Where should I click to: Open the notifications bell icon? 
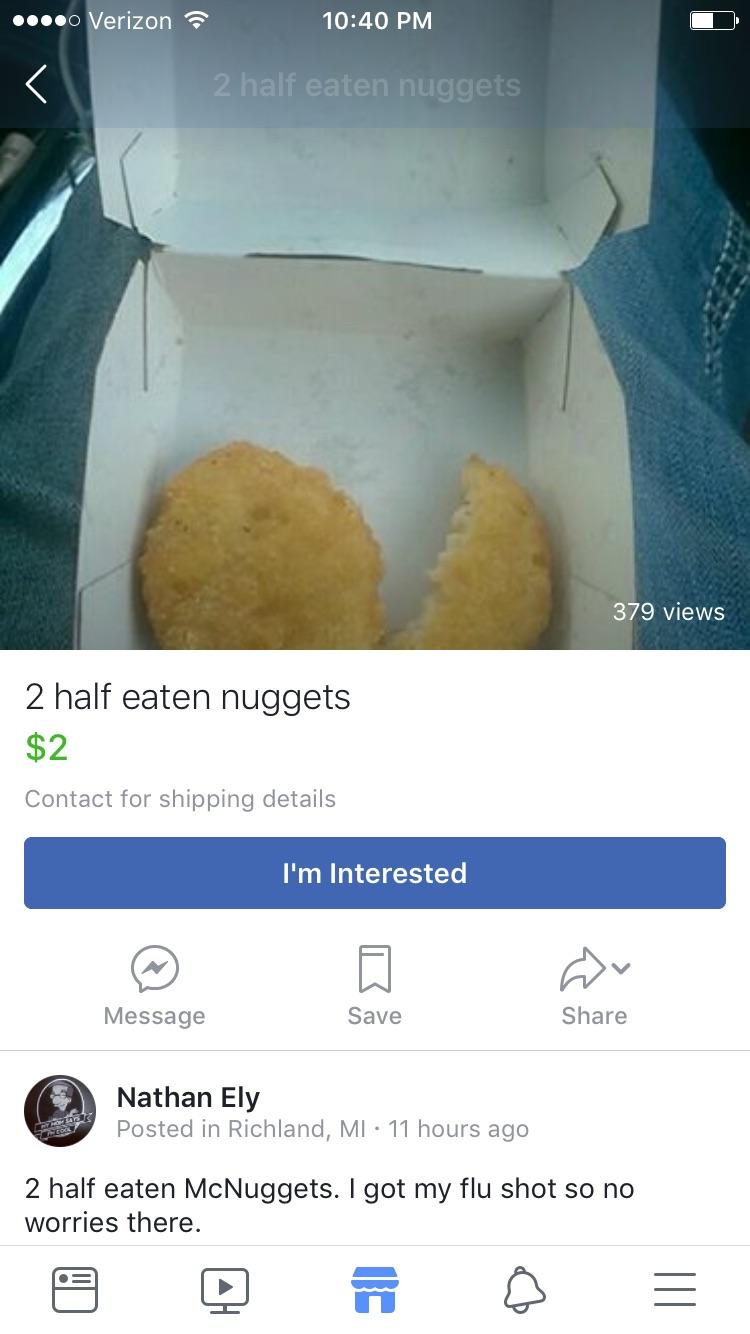click(x=524, y=1289)
